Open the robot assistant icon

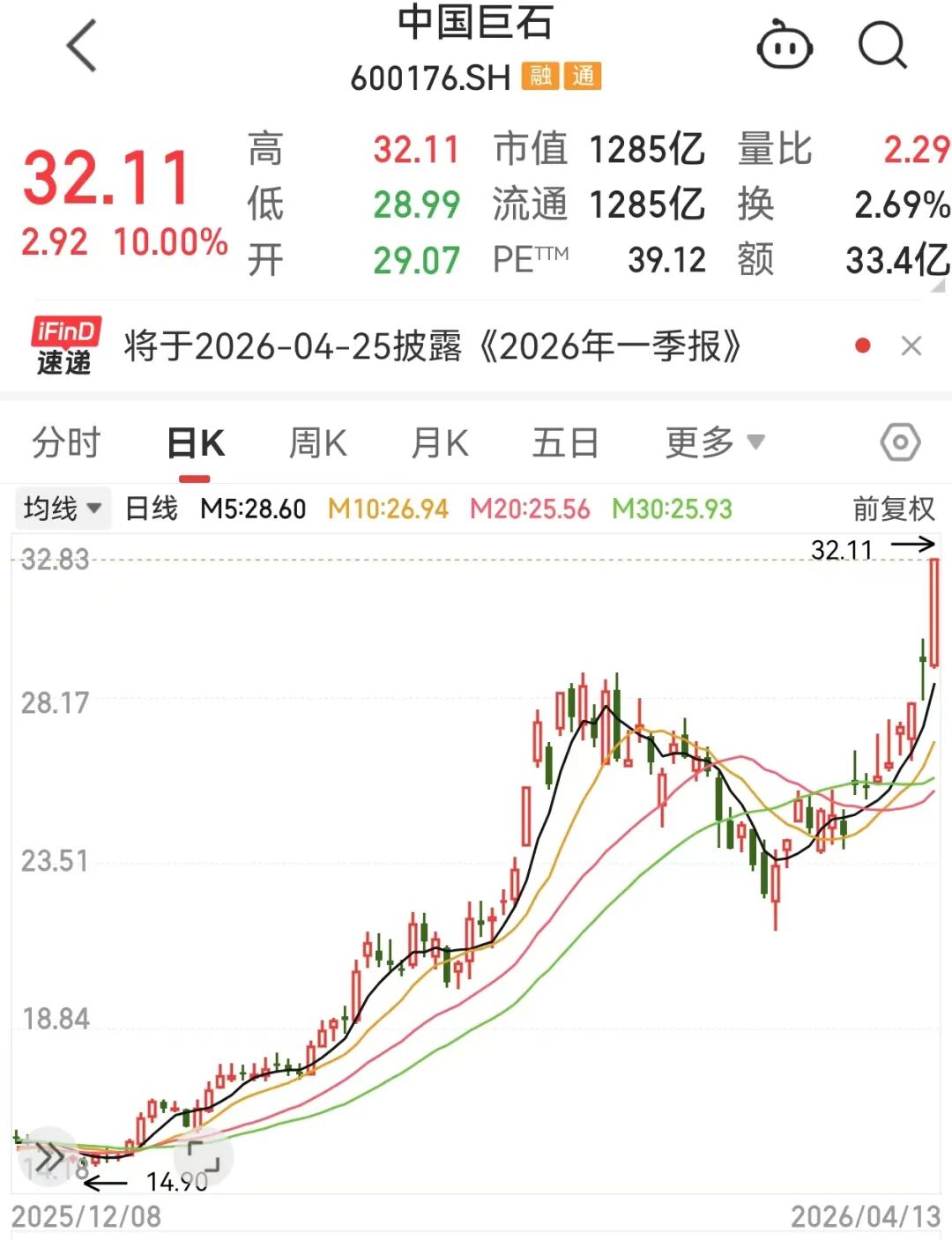(785, 46)
